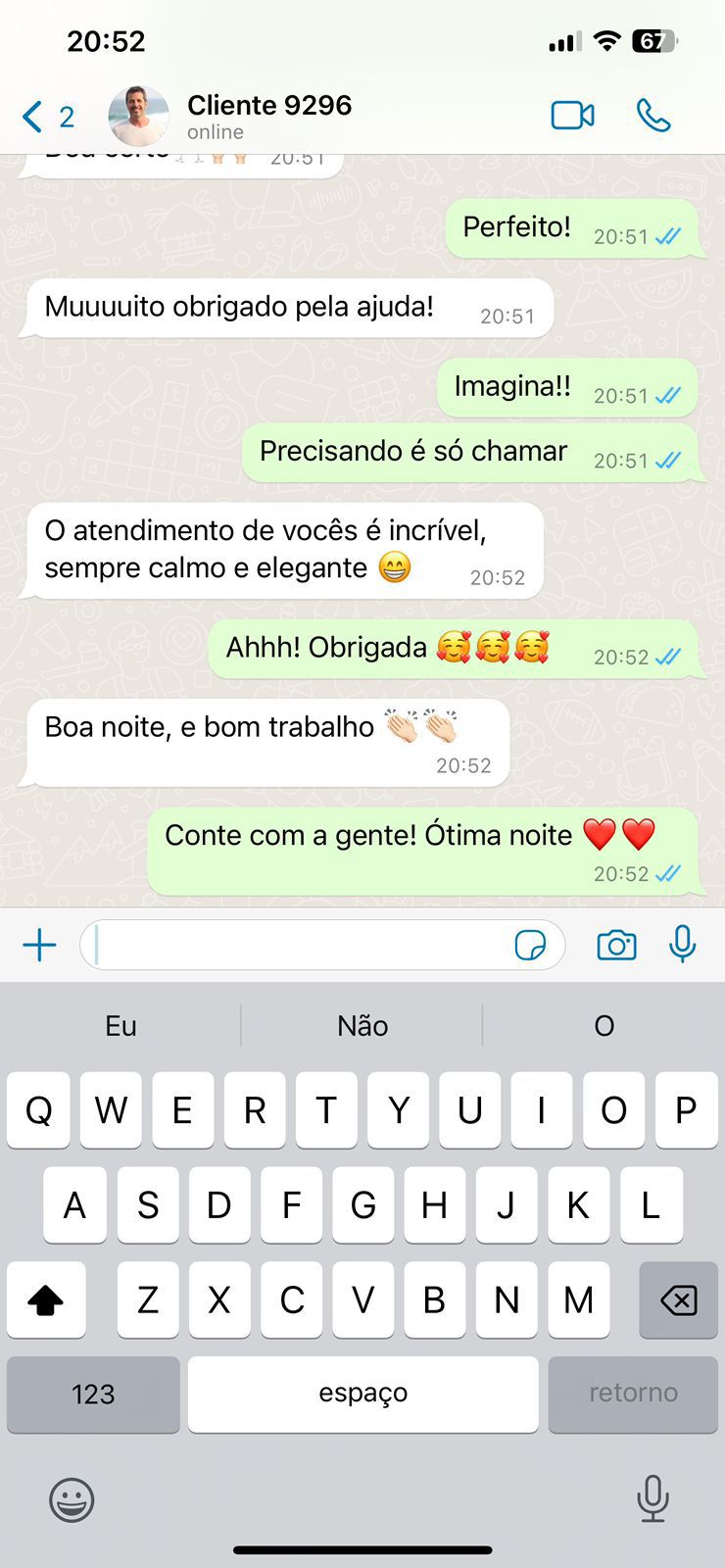This screenshot has width=725, height=1568.
Task: Switch to the 123 numeric keyboard
Action: (x=93, y=1394)
